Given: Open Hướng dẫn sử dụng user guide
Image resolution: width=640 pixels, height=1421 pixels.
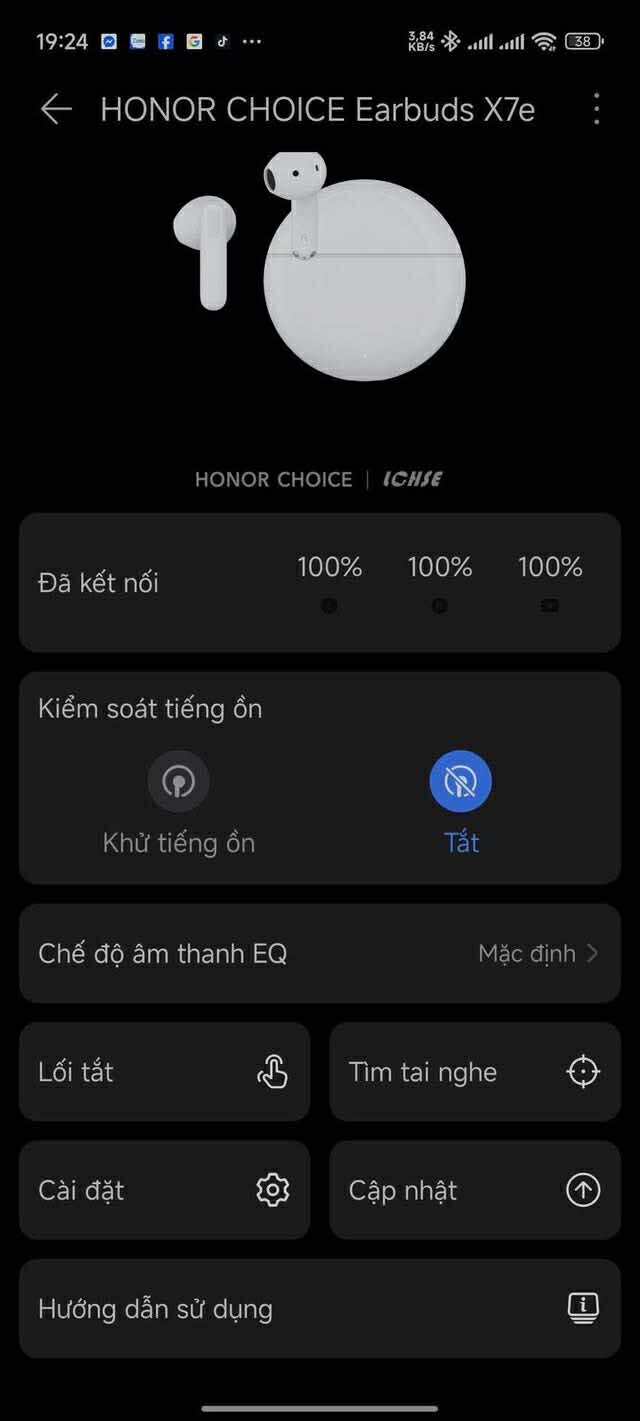Looking at the screenshot, I should (320, 1308).
